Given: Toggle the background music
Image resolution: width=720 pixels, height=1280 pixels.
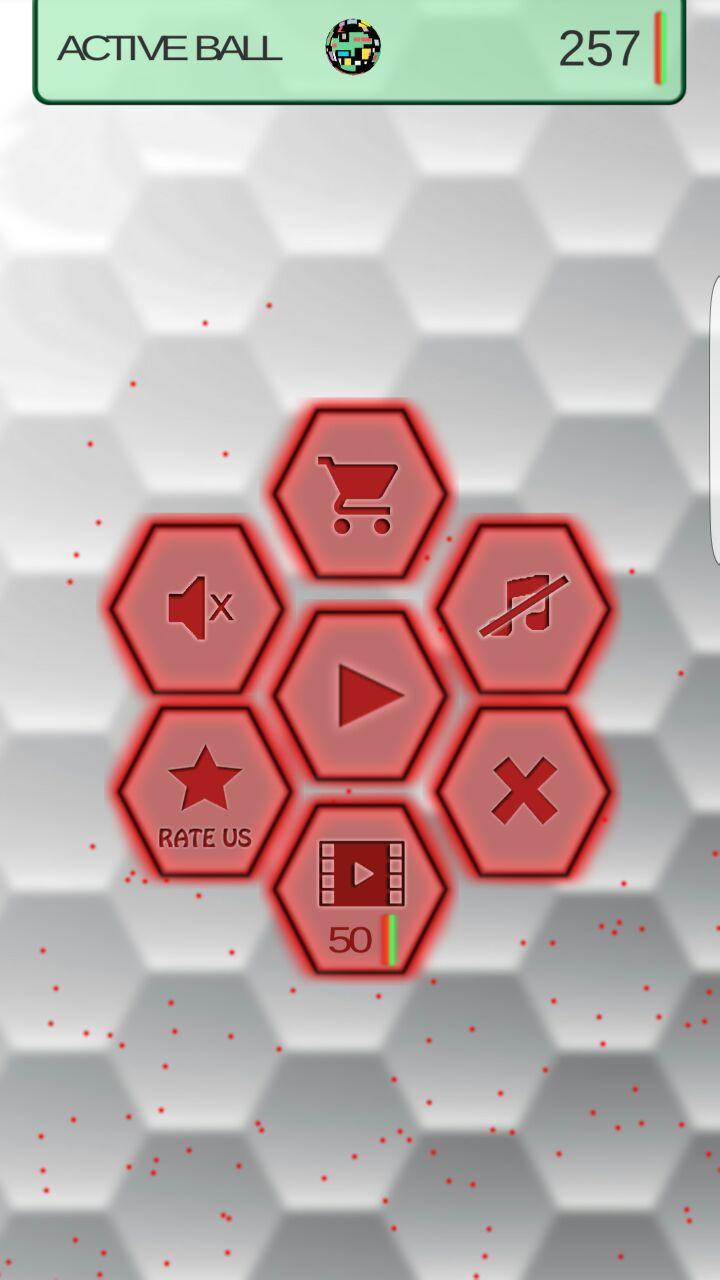Looking at the screenshot, I should point(523,608).
